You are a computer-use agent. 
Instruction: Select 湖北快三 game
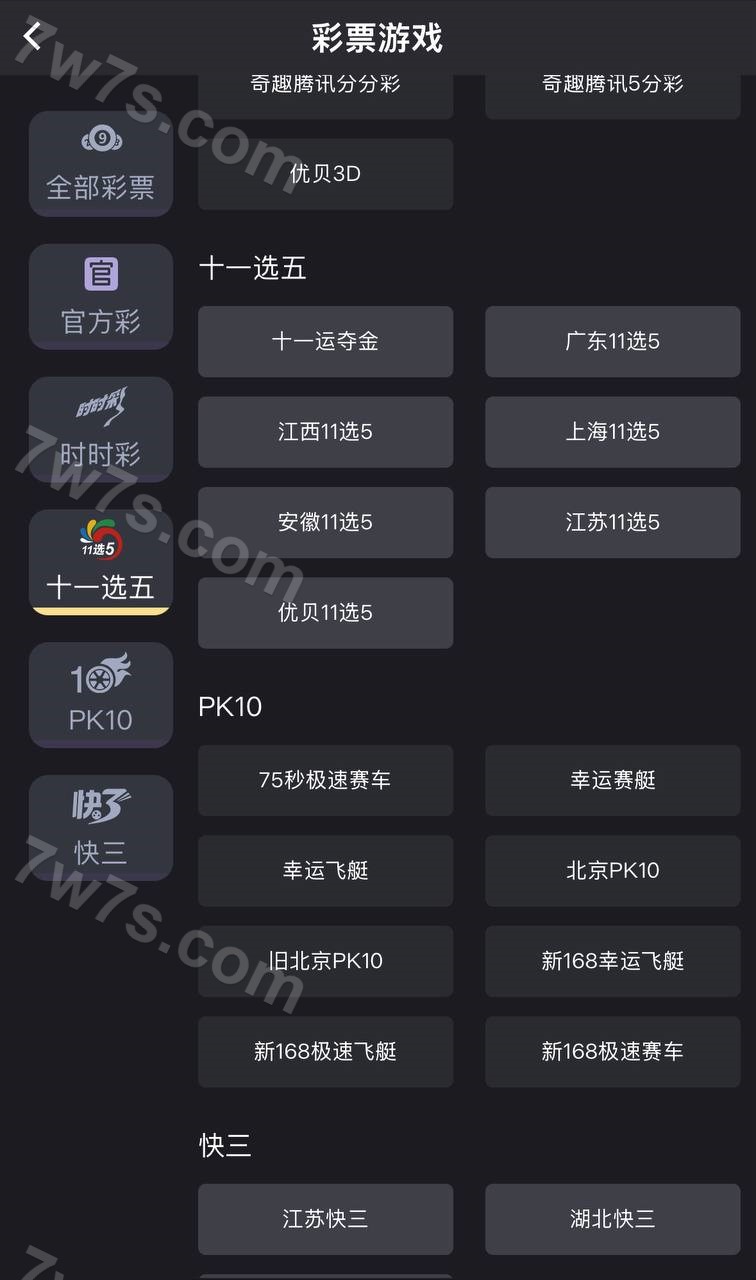(x=612, y=1219)
